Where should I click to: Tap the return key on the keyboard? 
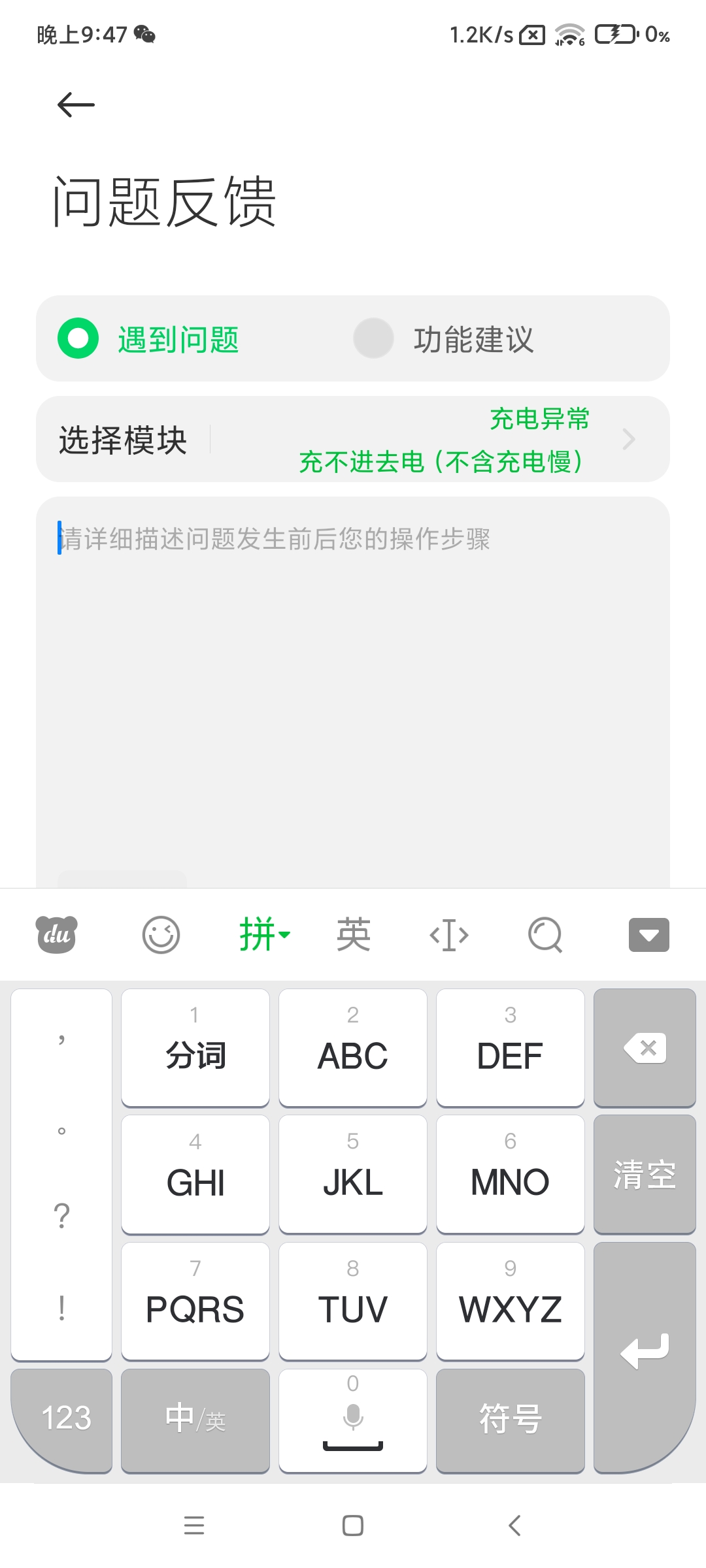click(645, 1358)
